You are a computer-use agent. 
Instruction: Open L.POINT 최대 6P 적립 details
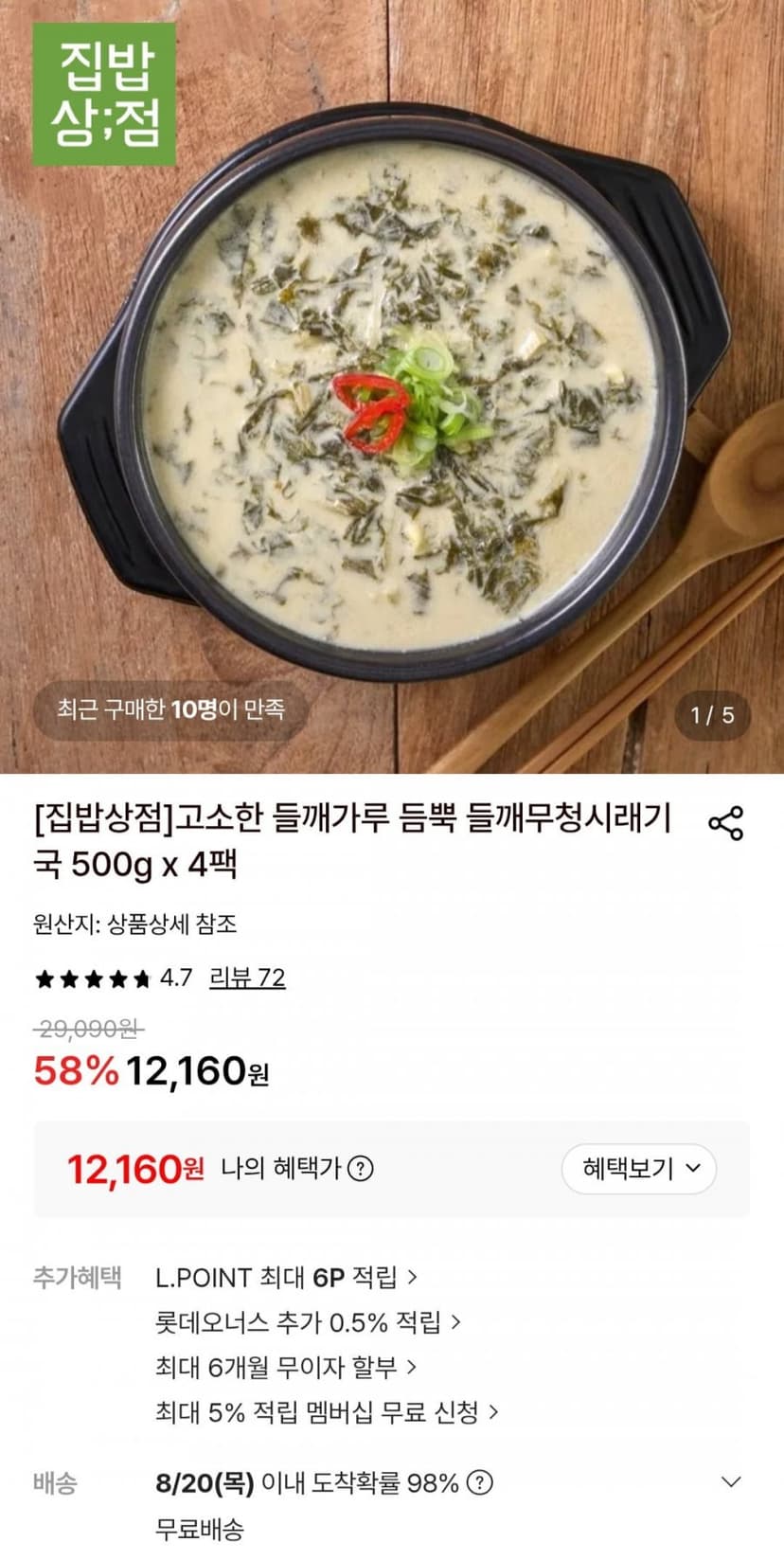[286, 1277]
